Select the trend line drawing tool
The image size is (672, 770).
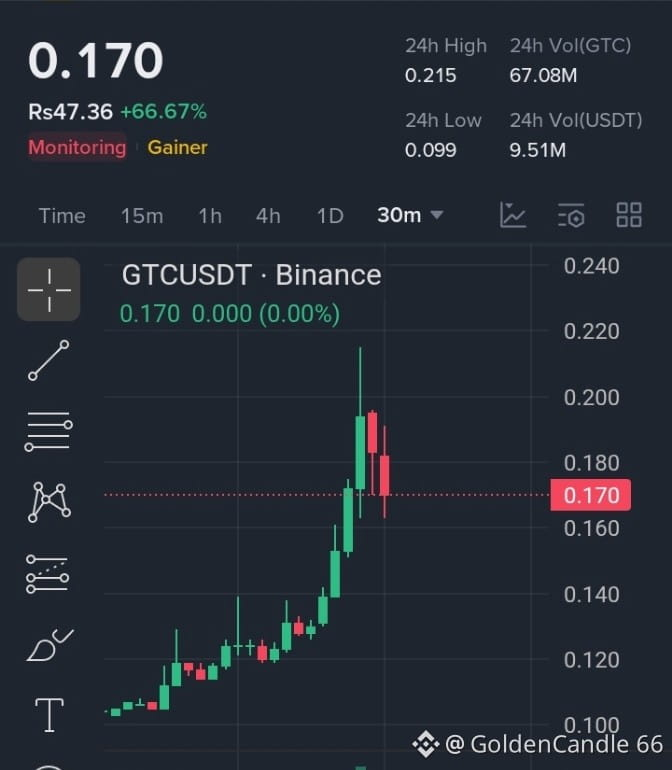[x=49, y=360]
